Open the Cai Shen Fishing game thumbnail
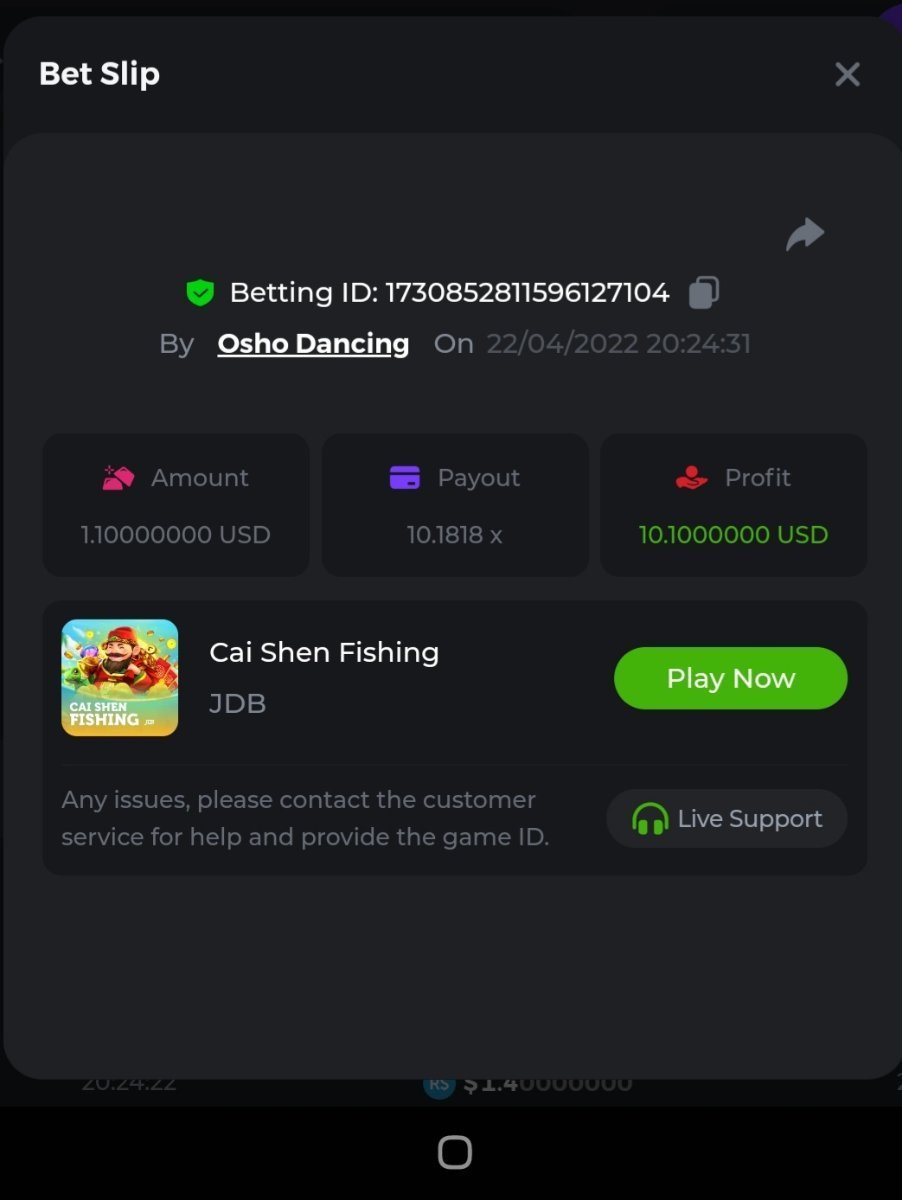Screen dimensions: 902x1200 coord(120,678)
